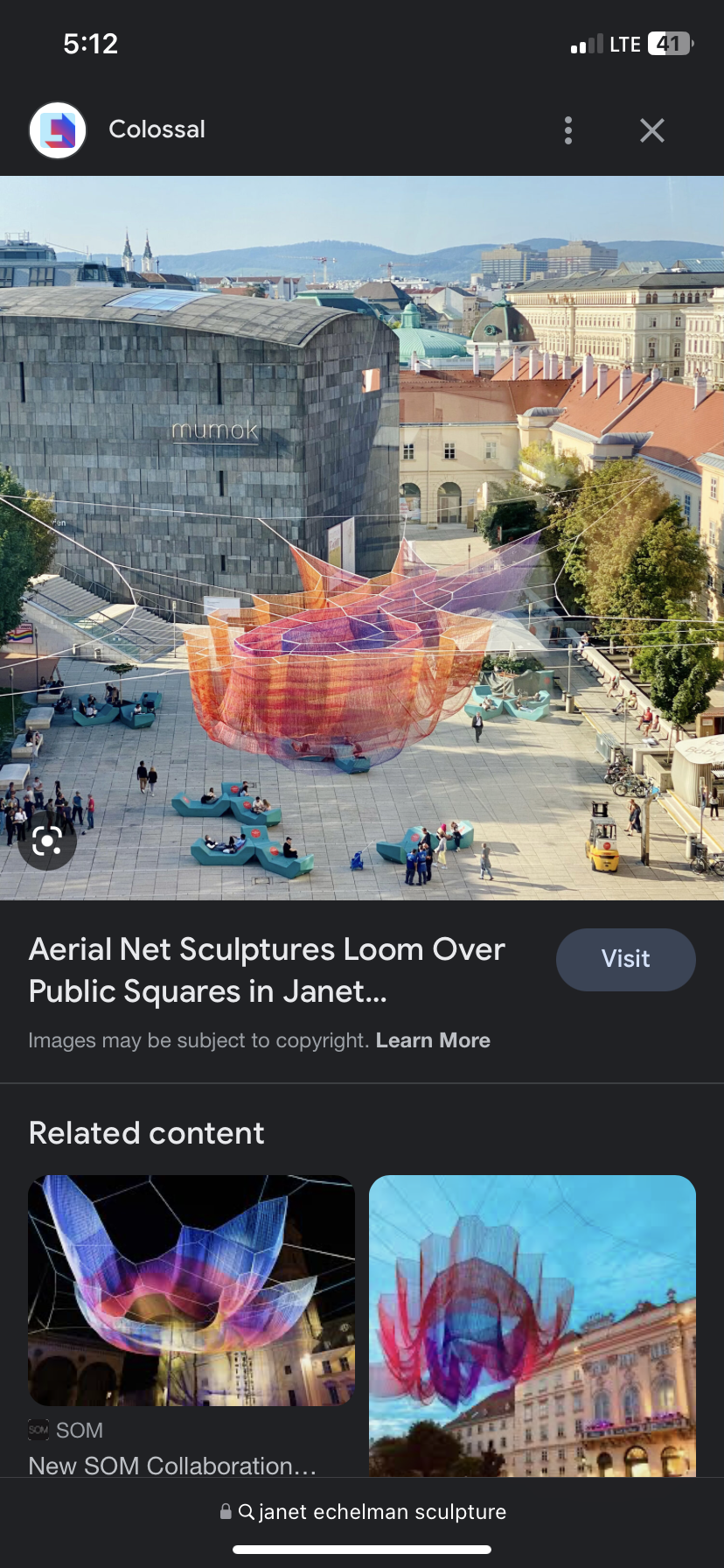Viewport: 724px width, 1568px height.
Task: Tap the janet echelman sculpture address bar
Action: (x=362, y=1511)
